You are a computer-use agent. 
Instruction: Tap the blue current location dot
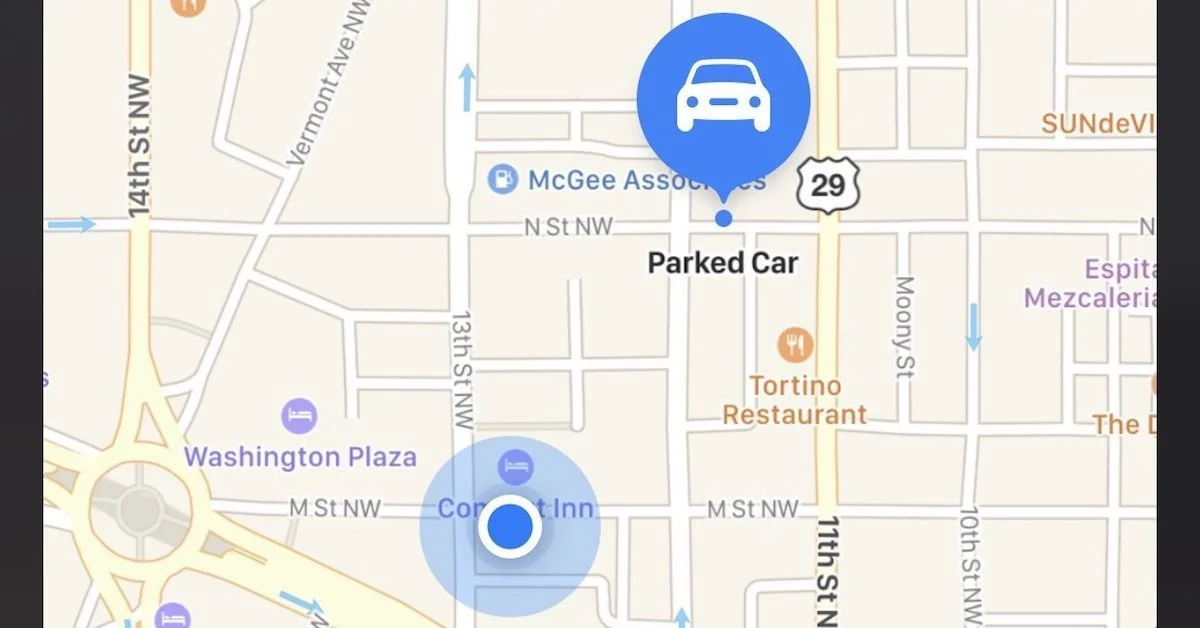coord(510,526)
